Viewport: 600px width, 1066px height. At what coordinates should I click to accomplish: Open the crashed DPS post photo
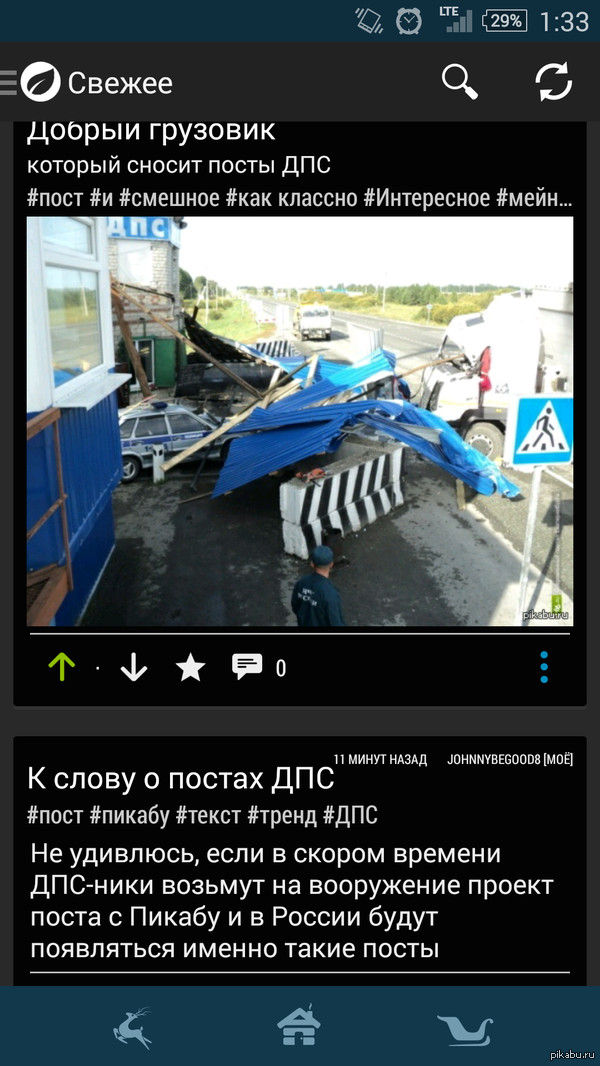tap(300, 421)
